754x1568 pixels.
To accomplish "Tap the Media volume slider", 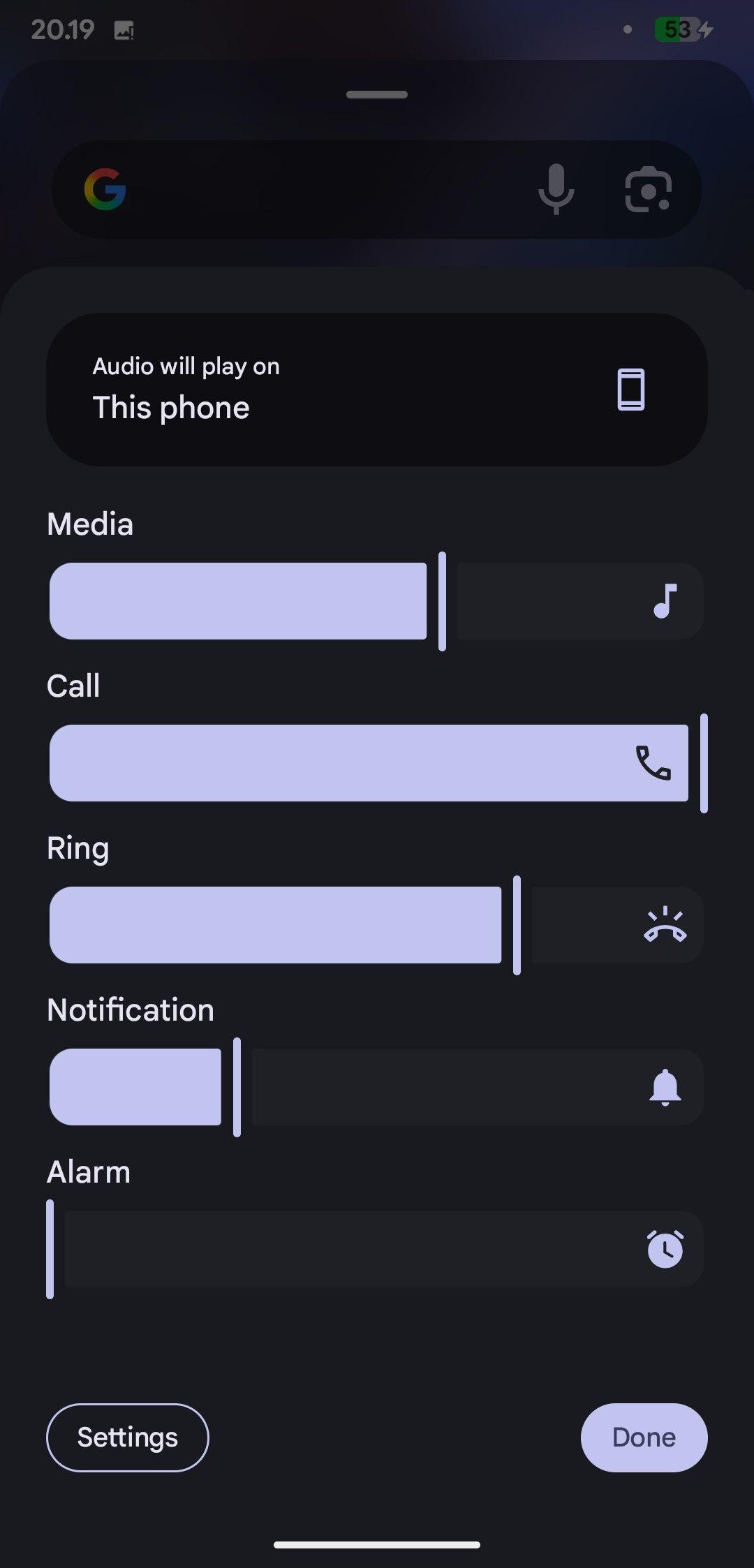I will click(x=377, y=601).
